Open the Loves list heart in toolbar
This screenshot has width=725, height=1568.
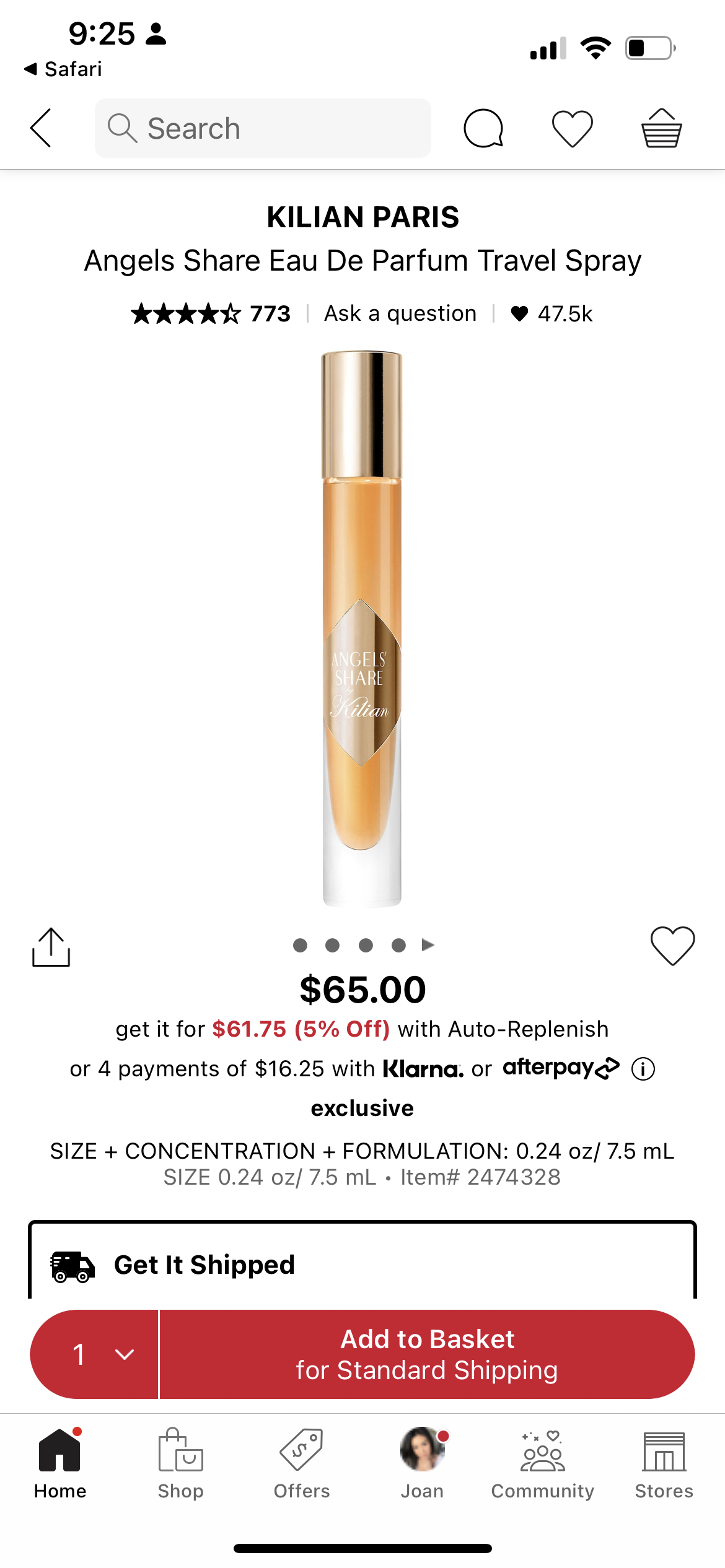click(573, 128)
